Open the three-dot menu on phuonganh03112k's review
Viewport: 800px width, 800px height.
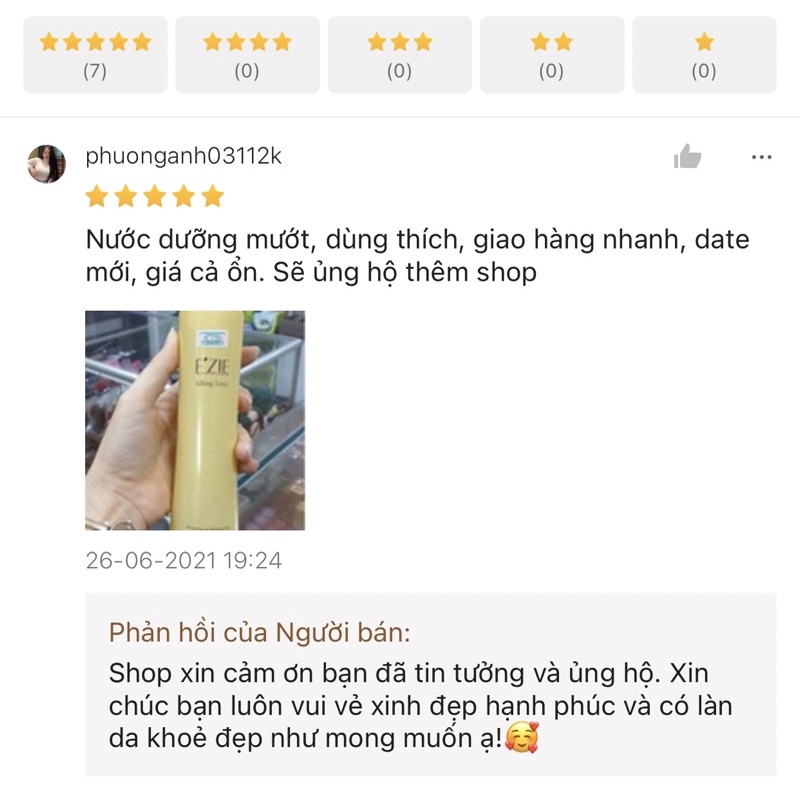[x=761, y=157]
